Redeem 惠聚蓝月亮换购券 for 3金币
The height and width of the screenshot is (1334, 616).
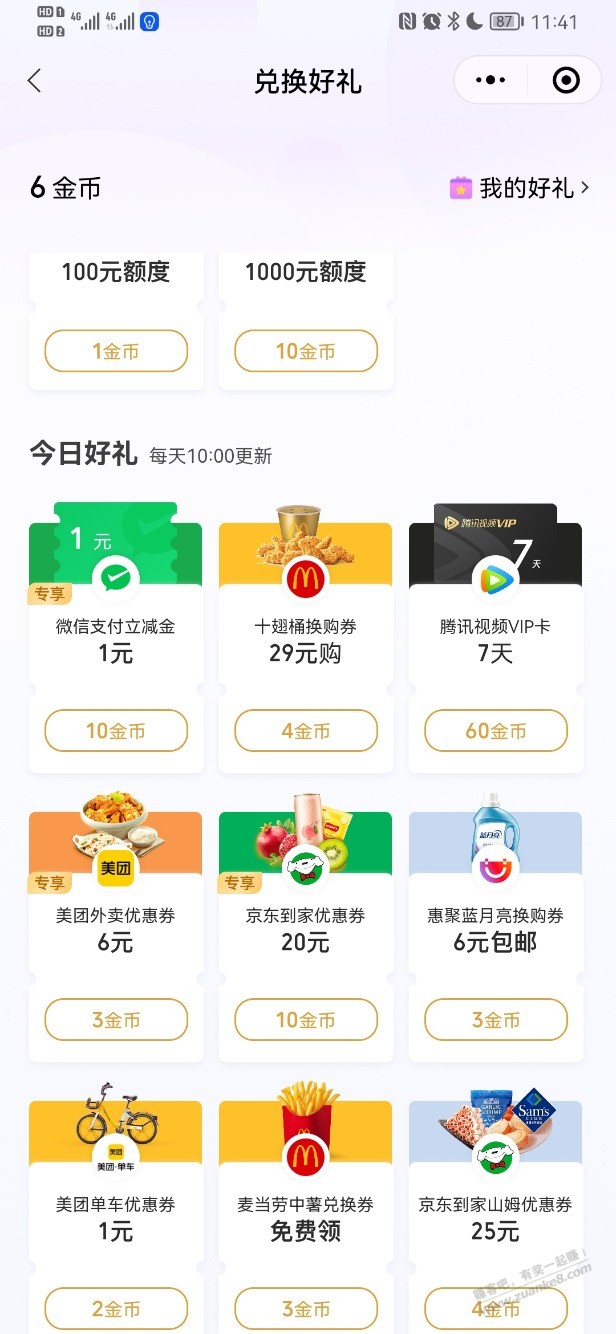[x=496, y=1020]
